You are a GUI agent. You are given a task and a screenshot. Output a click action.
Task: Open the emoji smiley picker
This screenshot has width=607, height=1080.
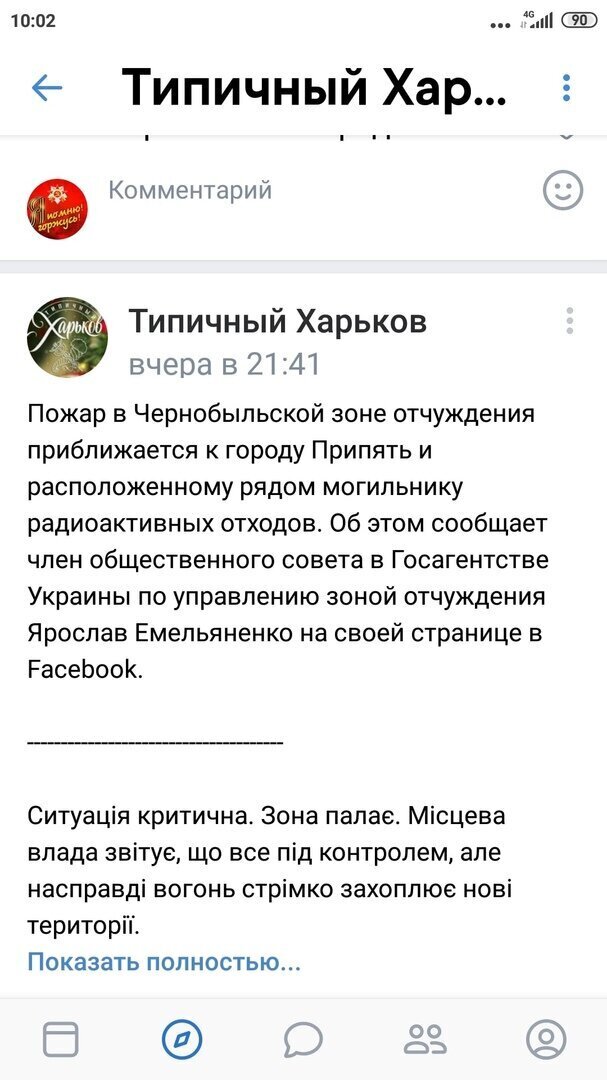click(x=563, y=191)
